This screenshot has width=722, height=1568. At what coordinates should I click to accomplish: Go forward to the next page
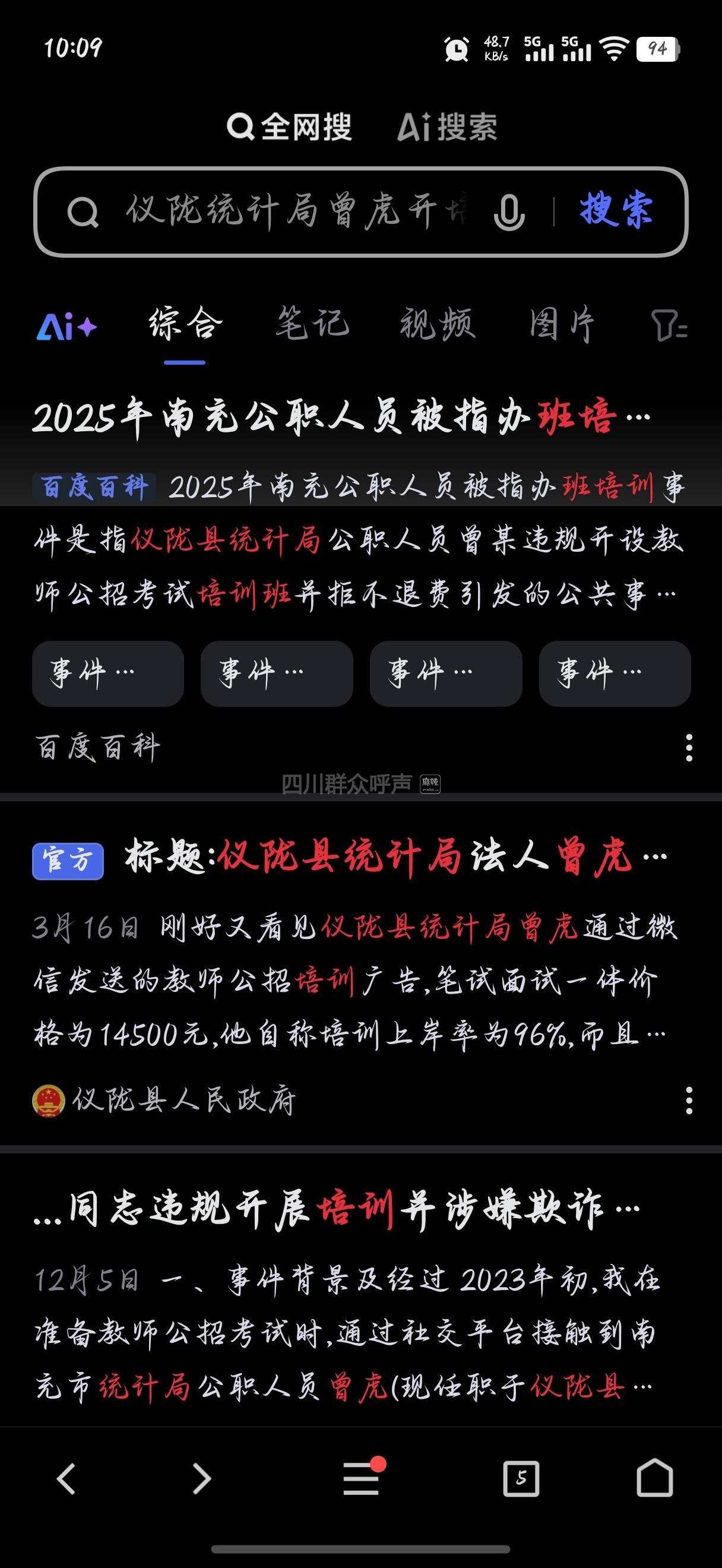(x=201, y=1478)
